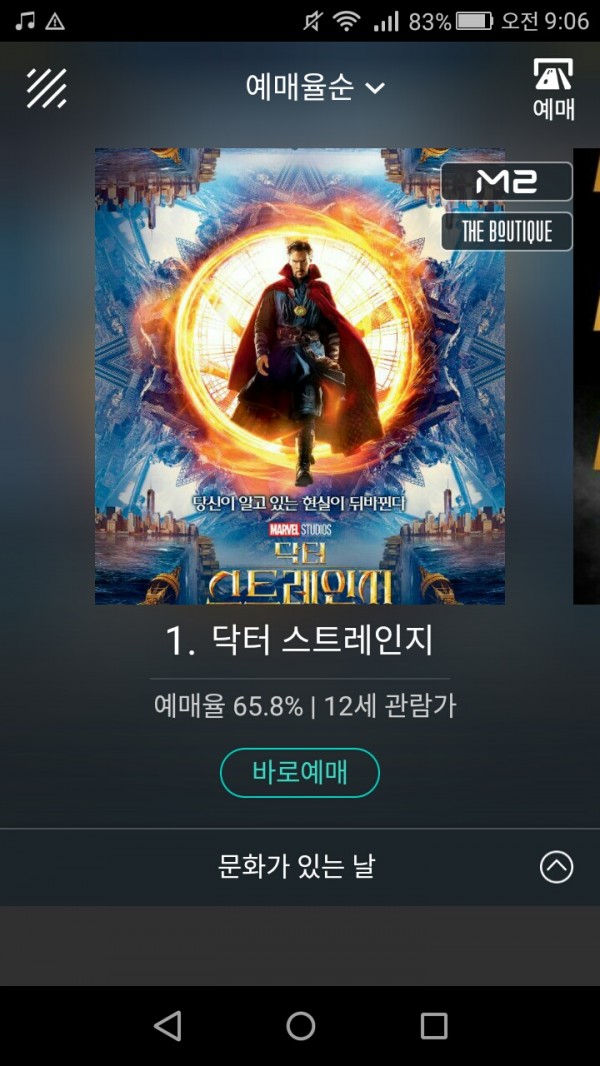The height and width of the screenshot is (1066, 600).
Task: Tap the 예매 ticket booking icon
Action: point(553,89)
